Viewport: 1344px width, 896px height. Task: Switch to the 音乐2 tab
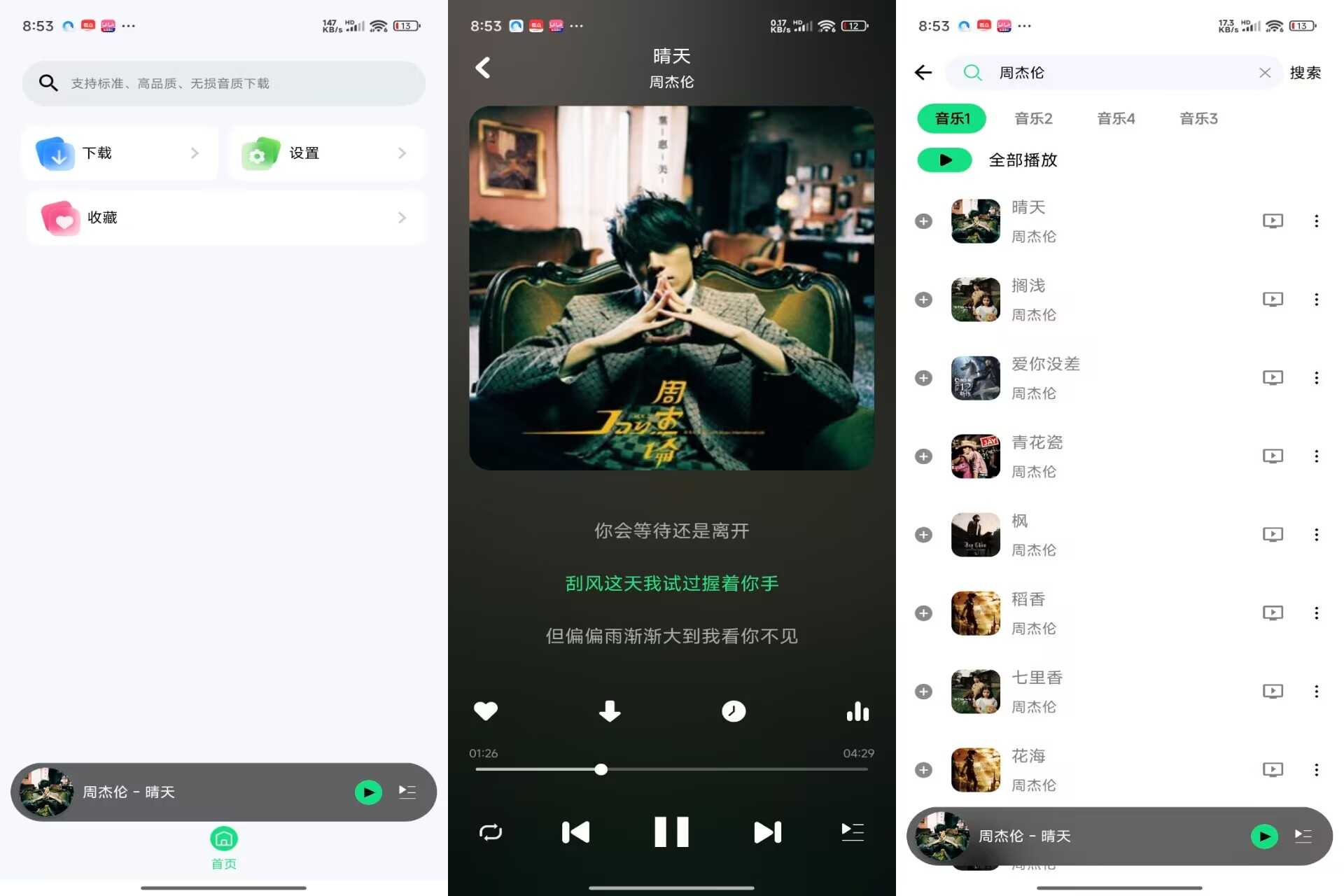(1033, 118)
